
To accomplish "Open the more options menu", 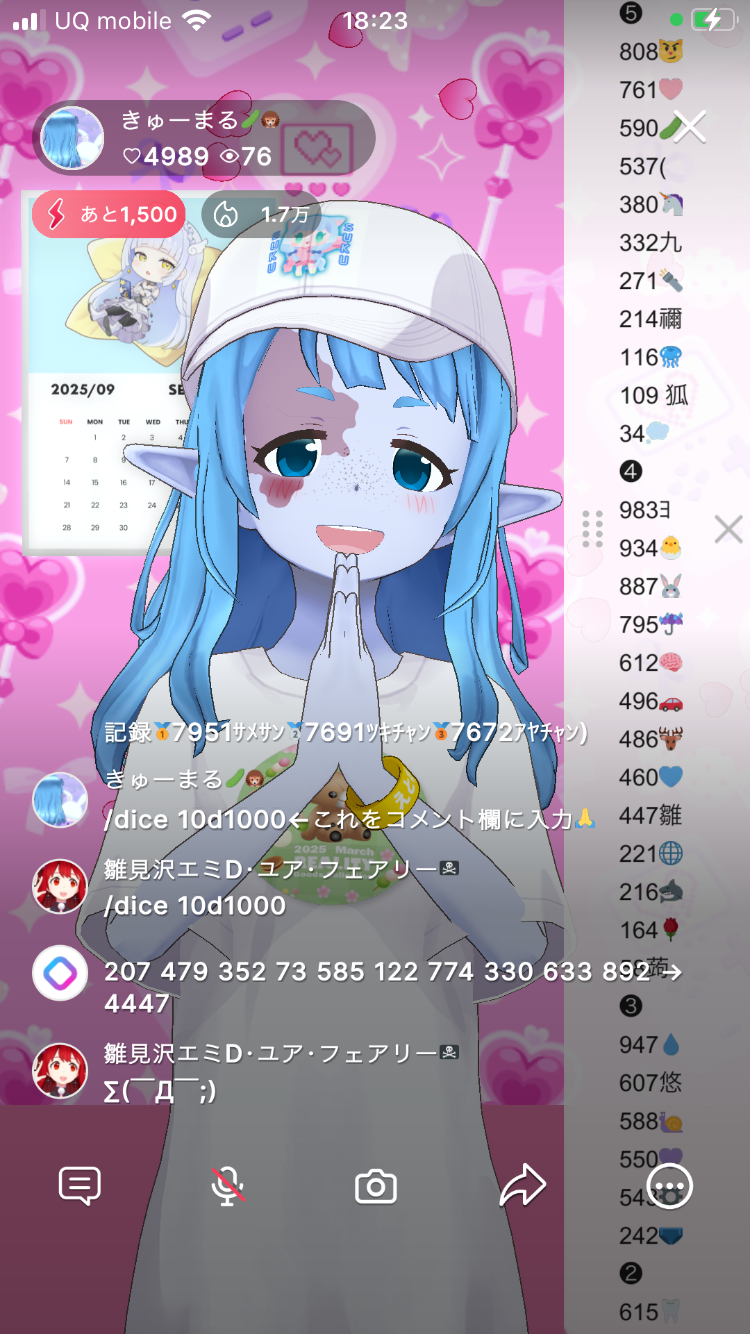I will 670,1186.
